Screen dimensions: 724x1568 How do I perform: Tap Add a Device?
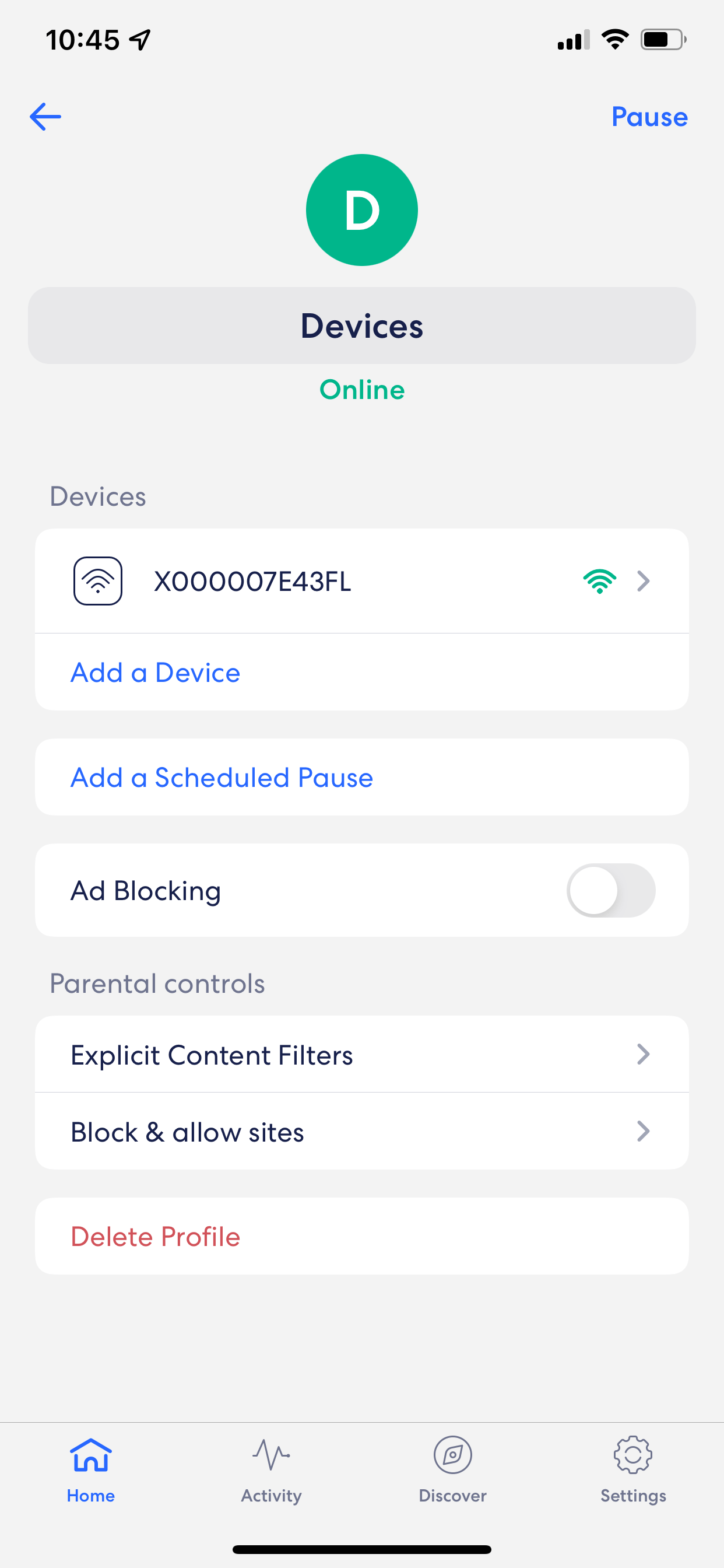point(156,673)
